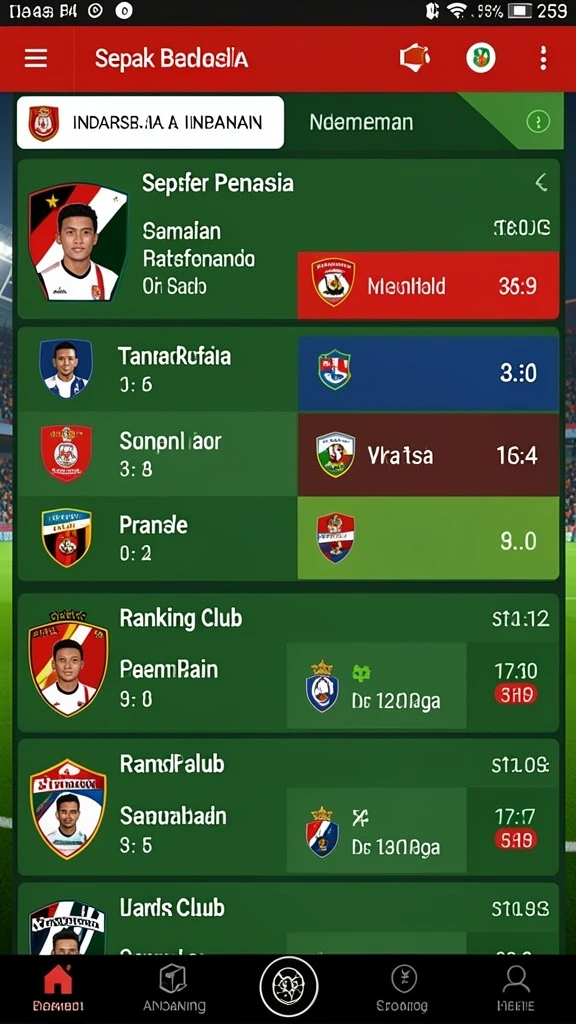Collapse the Sepfer Penasia section arrow
The width and height of the screenshot is (576, 1024).
pyautogui.click(x=541, y=182)
